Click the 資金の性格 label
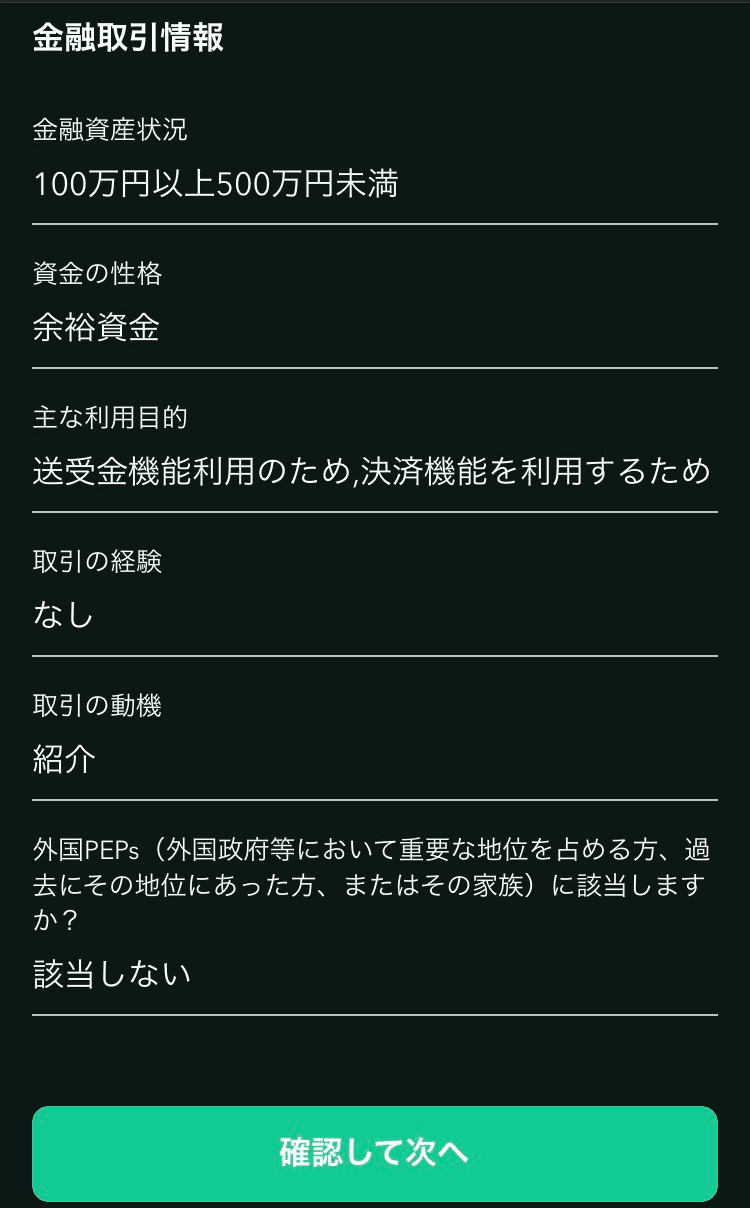This screenshot has height=1208, width=750. click(x=90, y=272)
